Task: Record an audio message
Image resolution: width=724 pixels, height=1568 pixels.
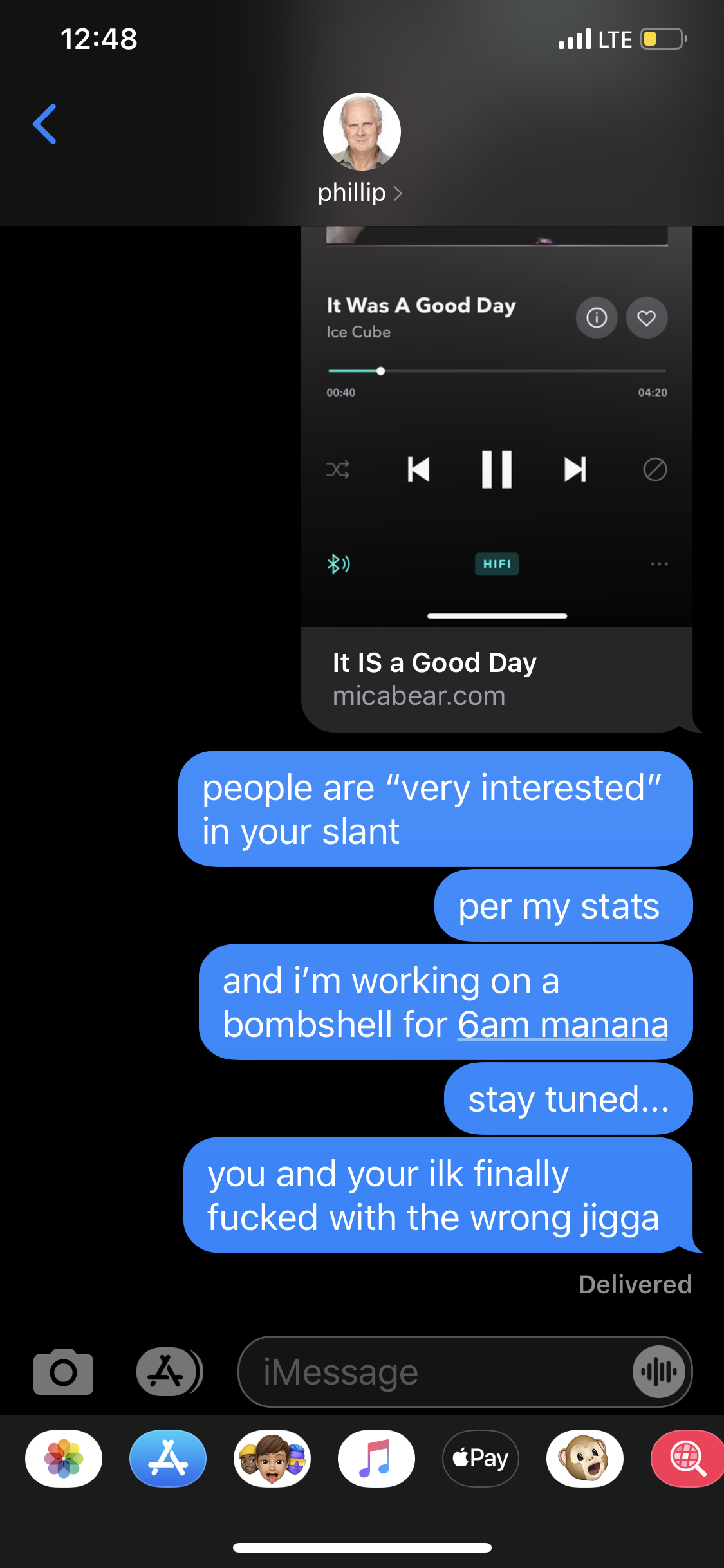Action: (x=658, y=1372)
